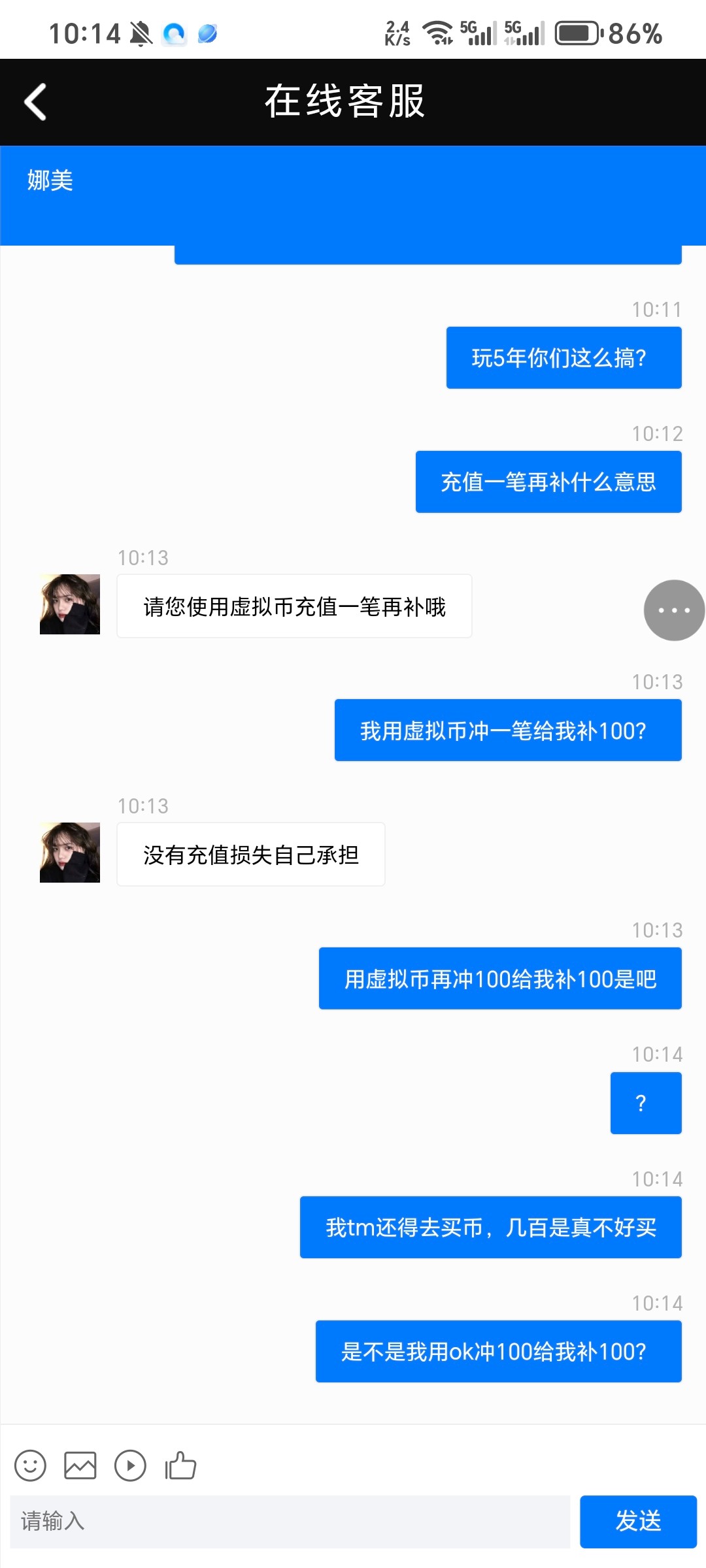Tap the lone ? message bubble
The width and height of the screenshot is (706, 1568).
645,1102
